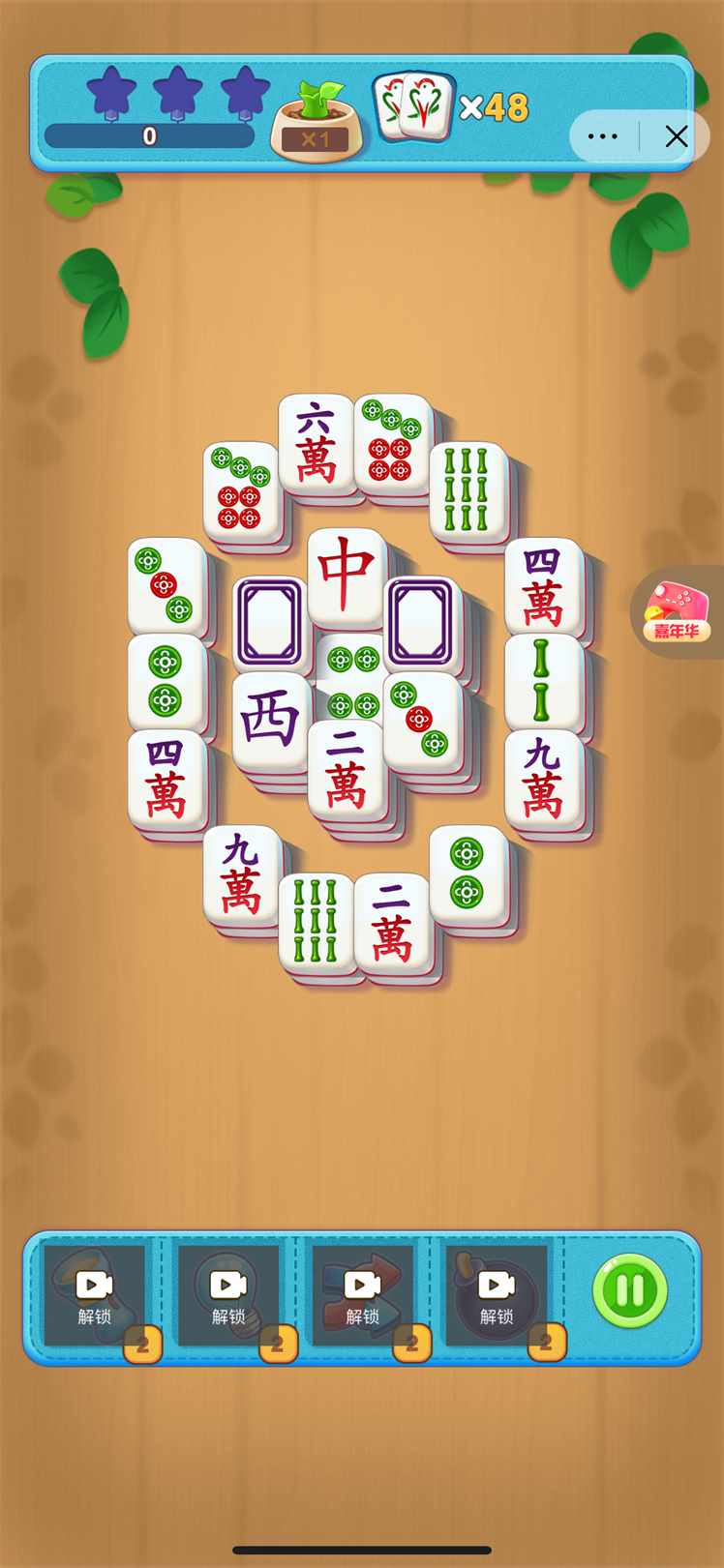Unlock the bomb power-up
This screenshot has height=1568, width=724.
pos(496,1294)
